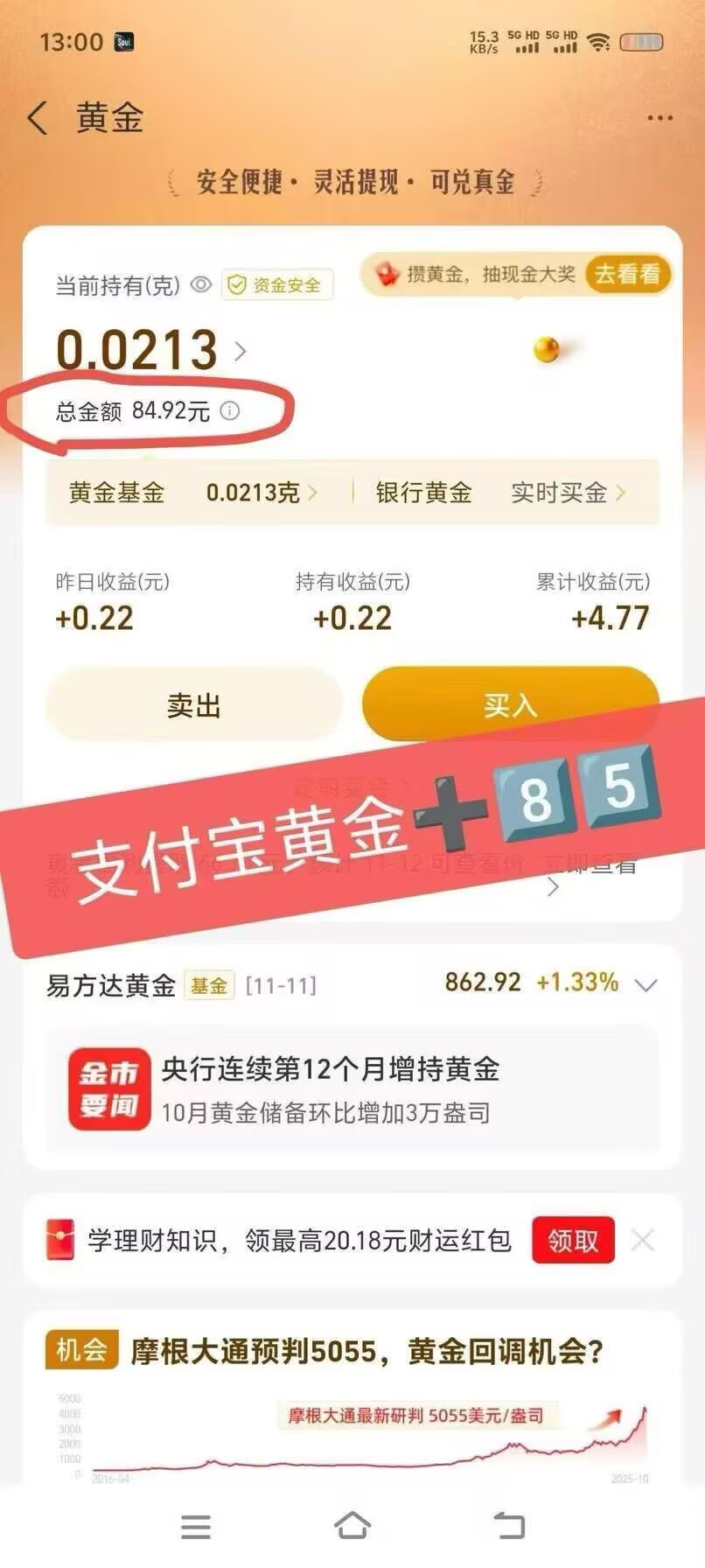Open the 0.0213 current holdings details
The image size is (705, 1568).
point(239,351)
